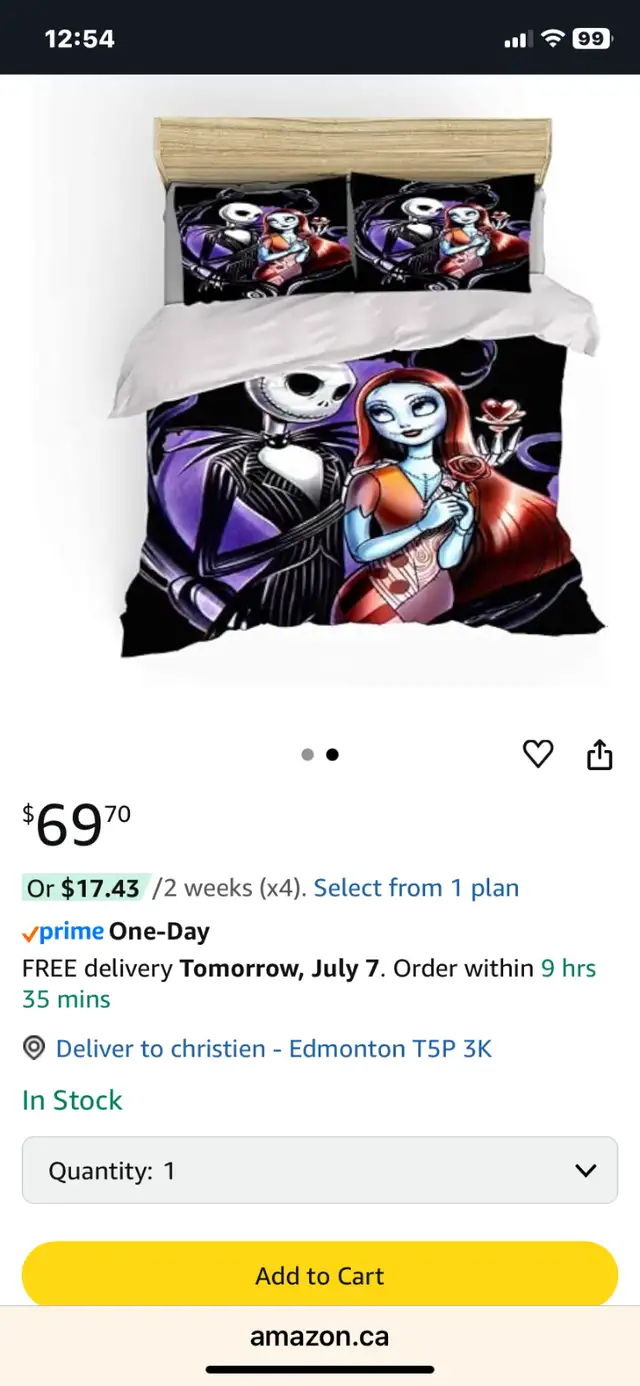Add the bedding set to cart

pos(320,1275)
